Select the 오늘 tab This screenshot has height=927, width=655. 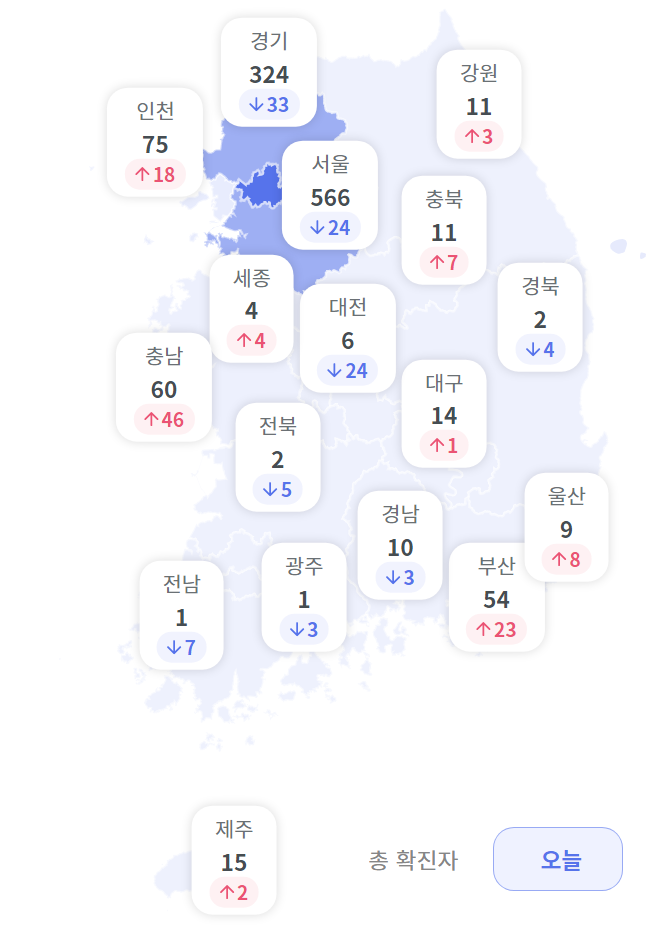(x=557, y=859)
